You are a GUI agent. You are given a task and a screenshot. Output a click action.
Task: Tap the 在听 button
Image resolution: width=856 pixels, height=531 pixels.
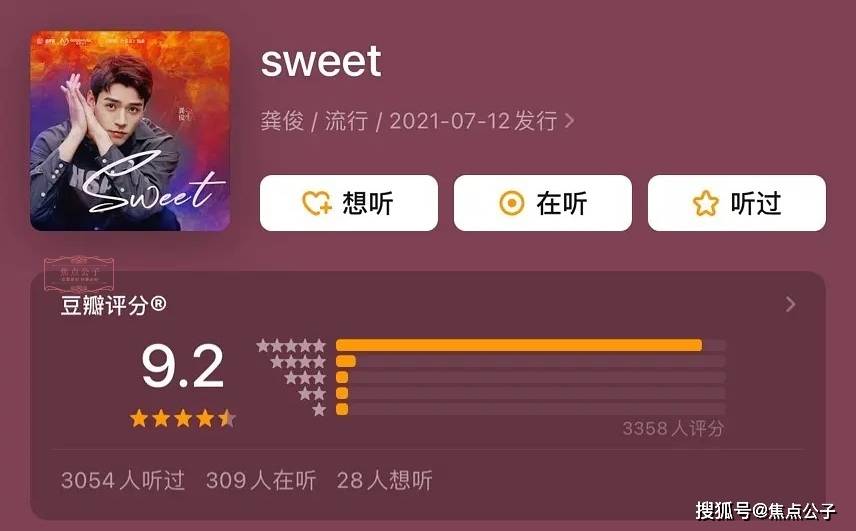[542, 203]
